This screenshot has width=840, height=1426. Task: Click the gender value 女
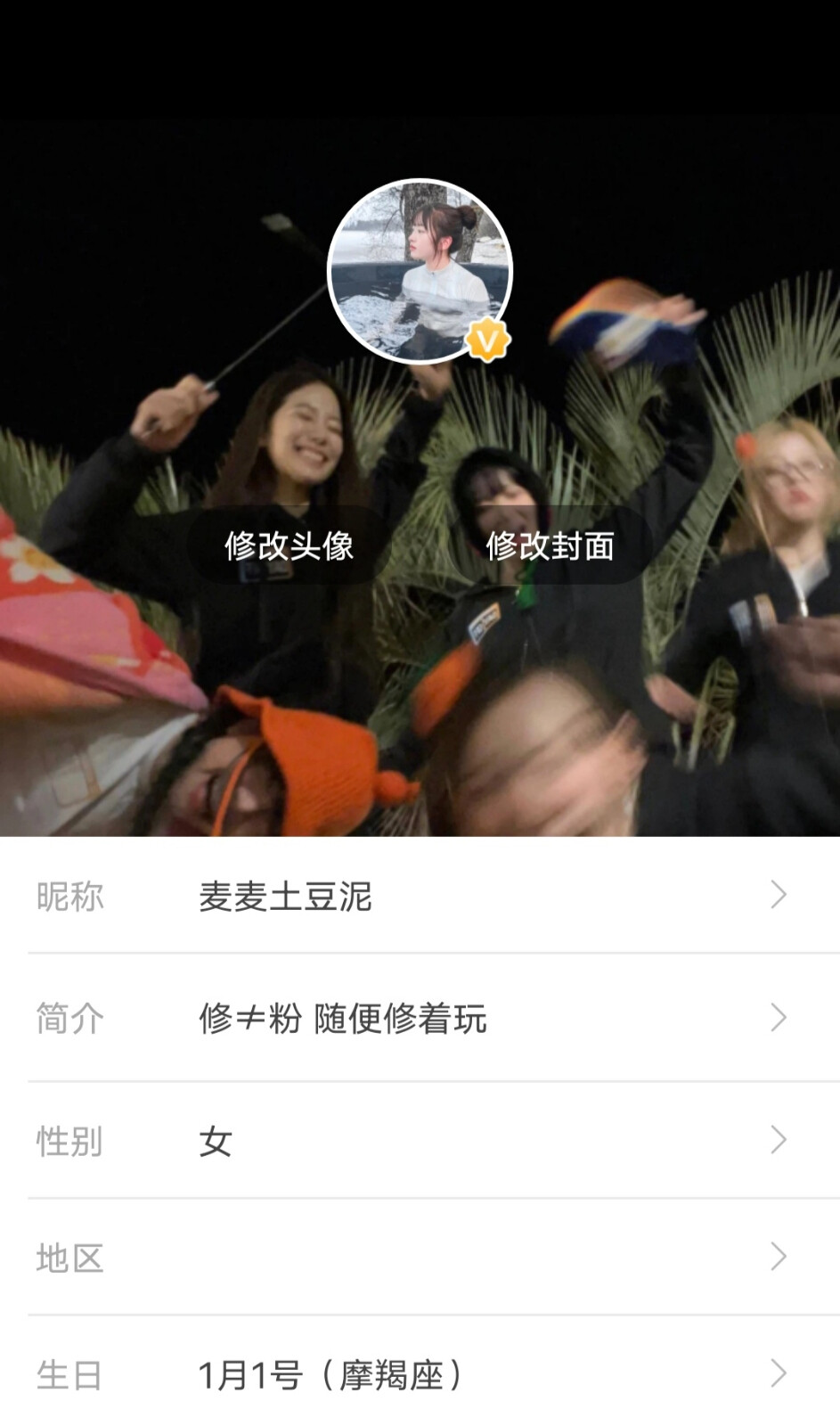[216, 1142]
